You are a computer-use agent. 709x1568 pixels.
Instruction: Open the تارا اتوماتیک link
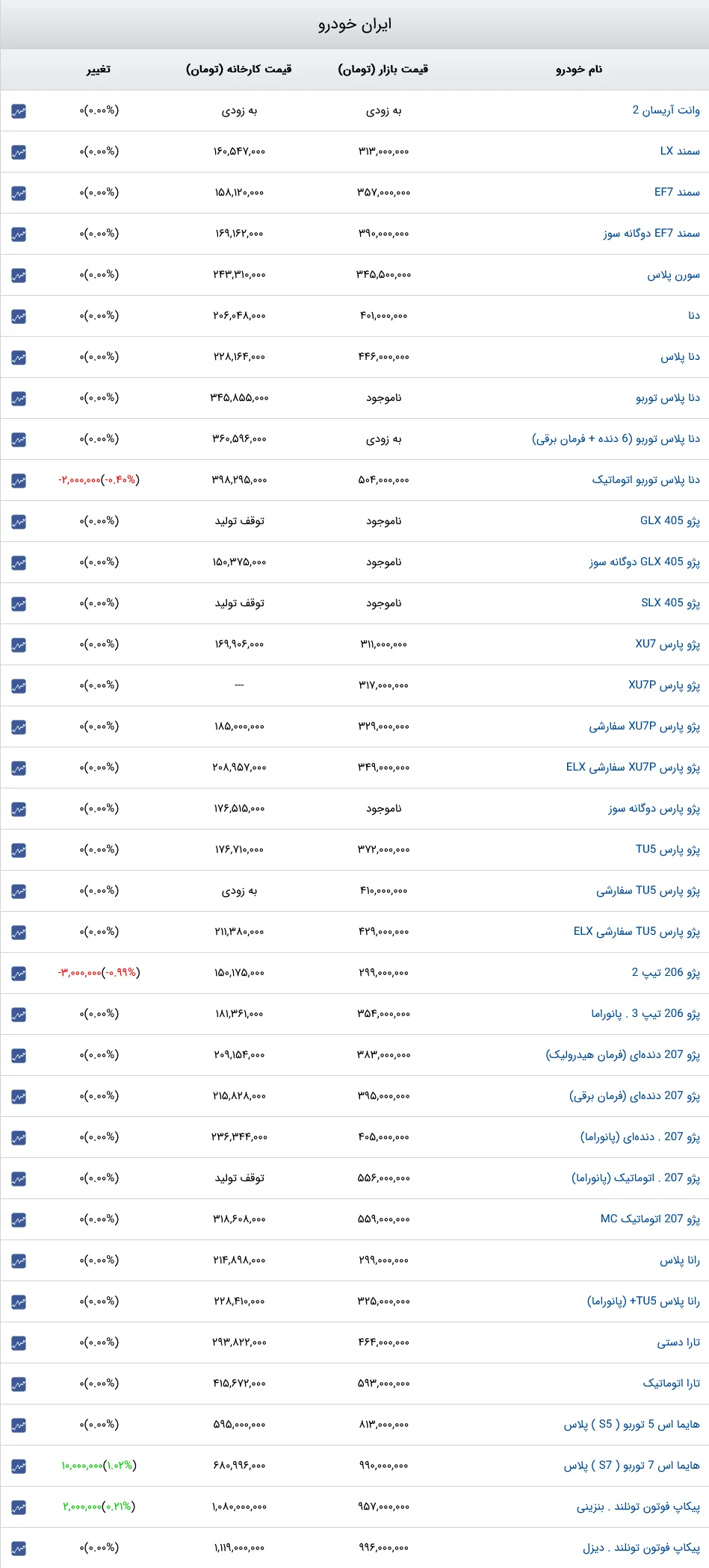[x=671, y=1384]
